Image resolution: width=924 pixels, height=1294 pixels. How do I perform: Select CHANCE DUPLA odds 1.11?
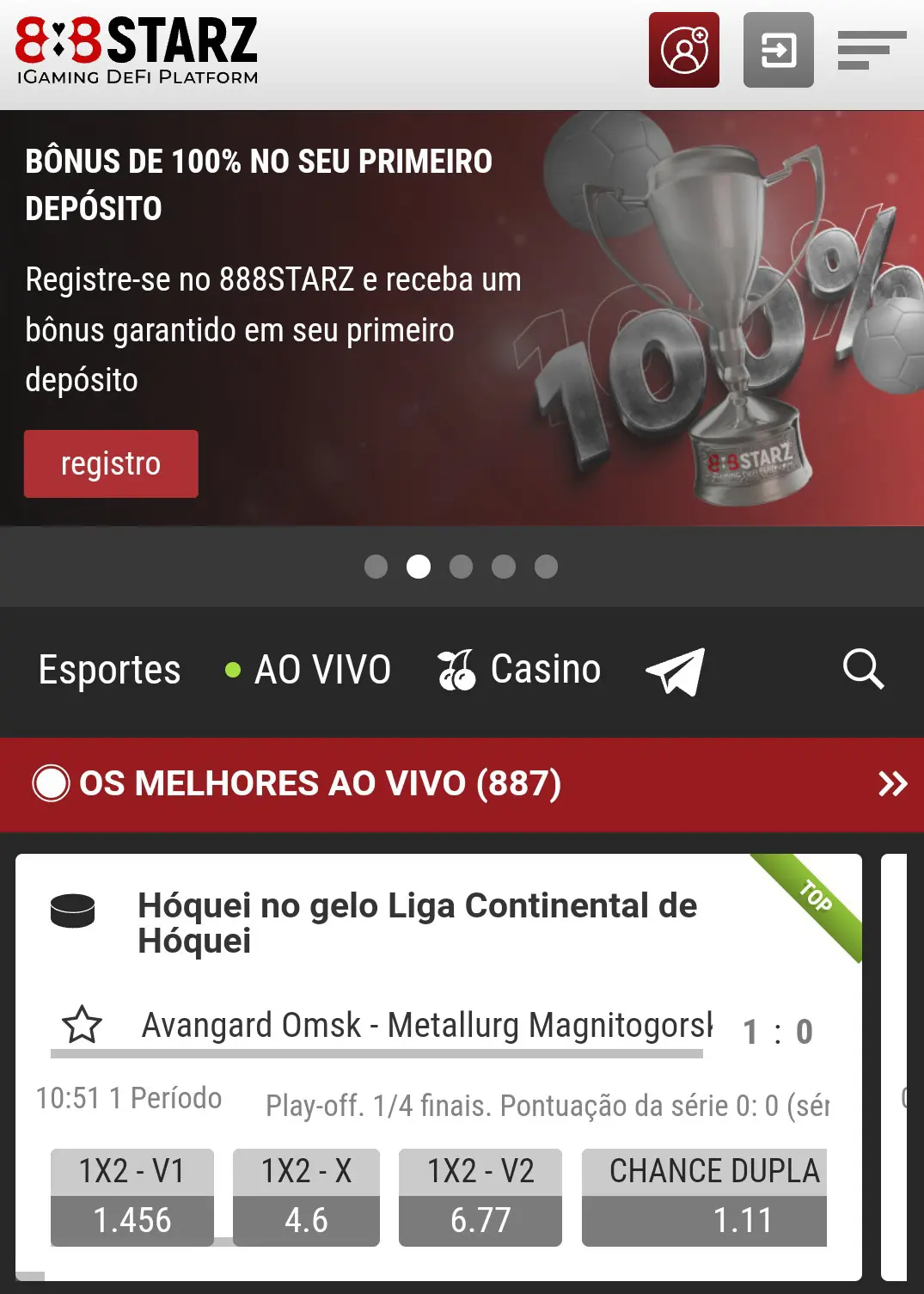(704, 1196)
